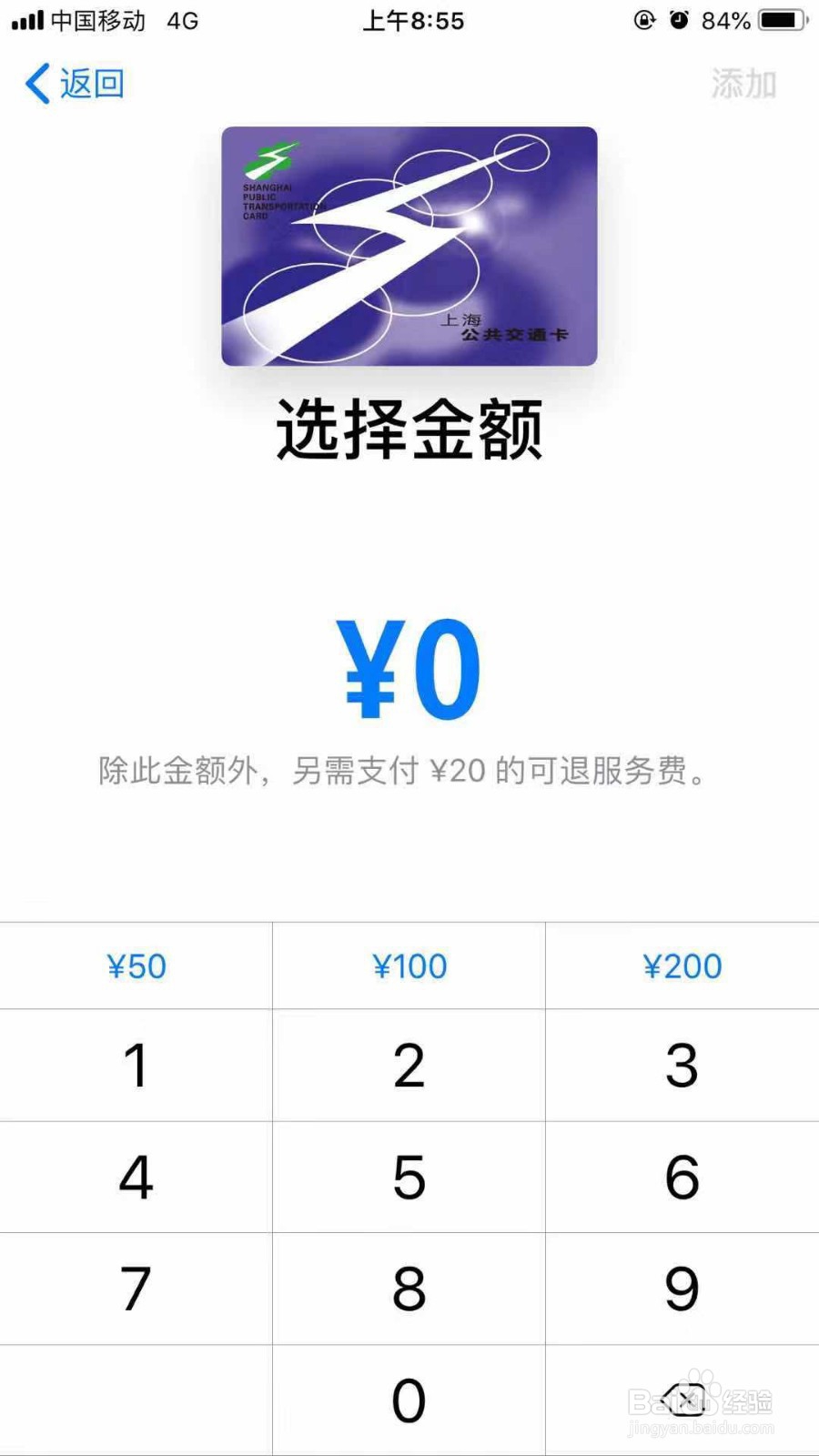819x1456 pixels.
Task: Tap the 4G network indicator
Action: (180, 20)
